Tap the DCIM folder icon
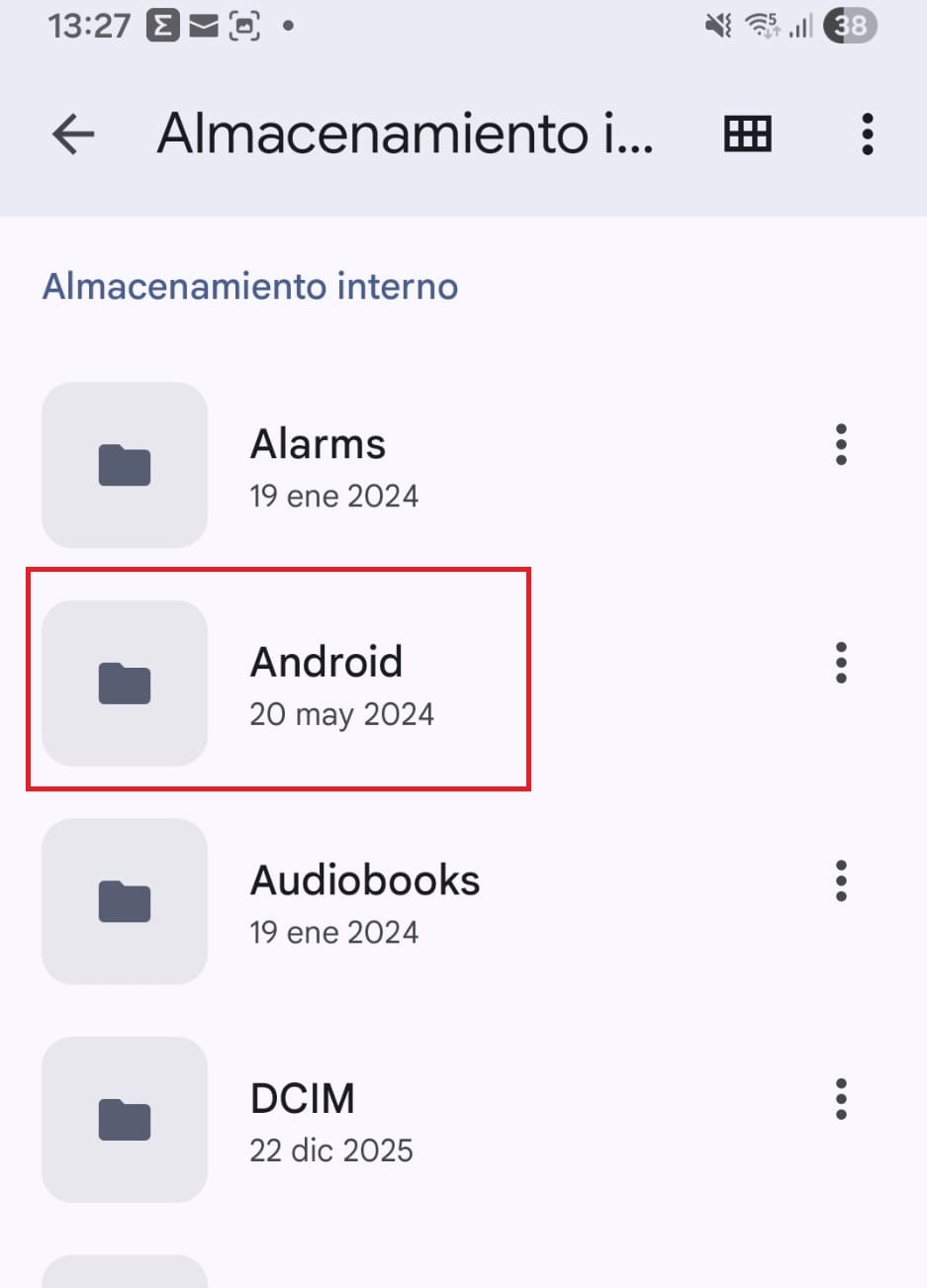 point(124,1120)
